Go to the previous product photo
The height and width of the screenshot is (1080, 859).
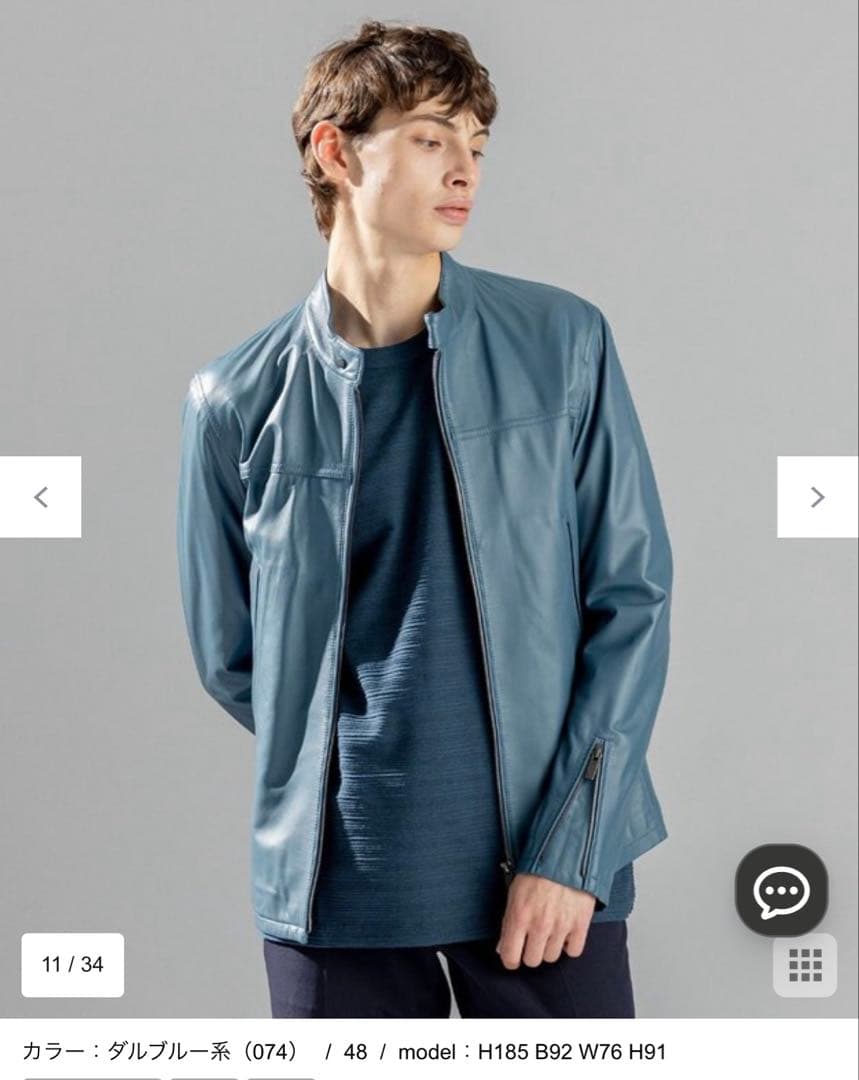40,497
